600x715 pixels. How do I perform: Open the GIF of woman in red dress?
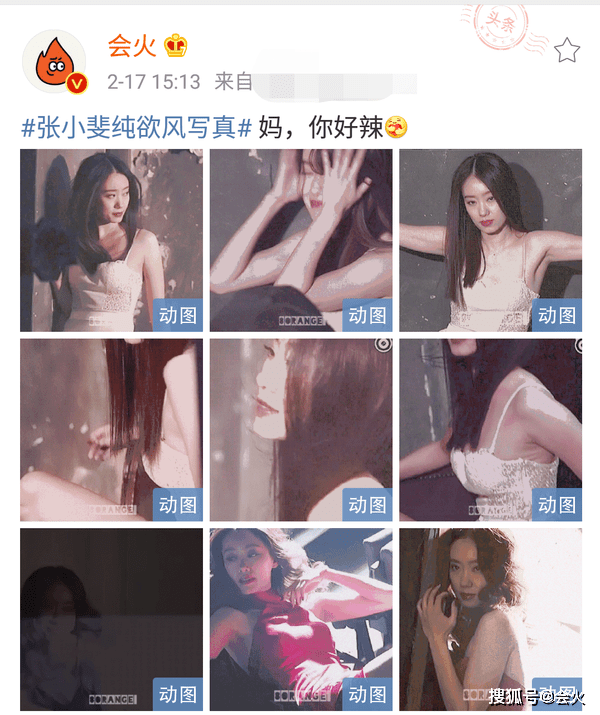[x=300, y=618]
